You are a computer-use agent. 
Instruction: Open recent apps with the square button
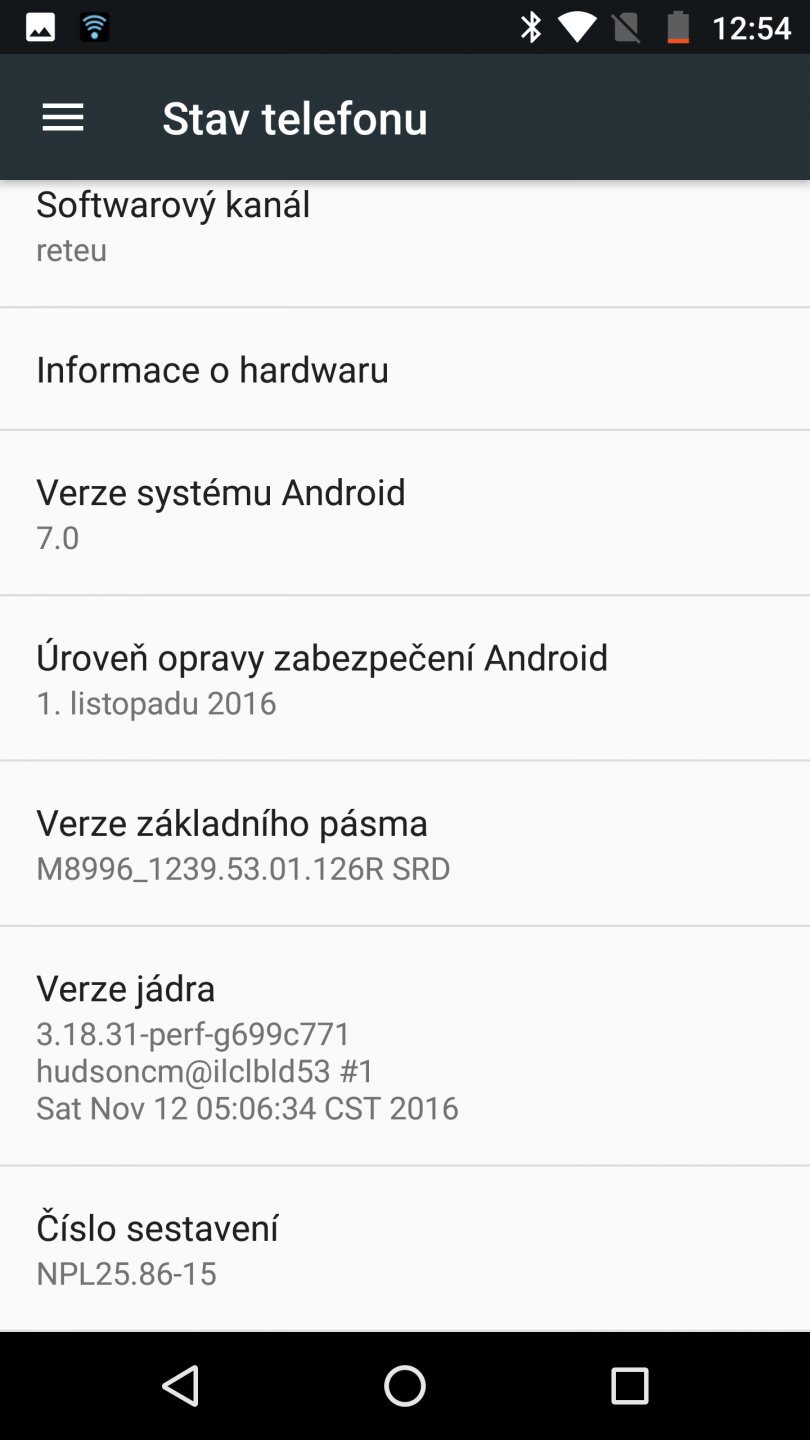[629, 1386]
